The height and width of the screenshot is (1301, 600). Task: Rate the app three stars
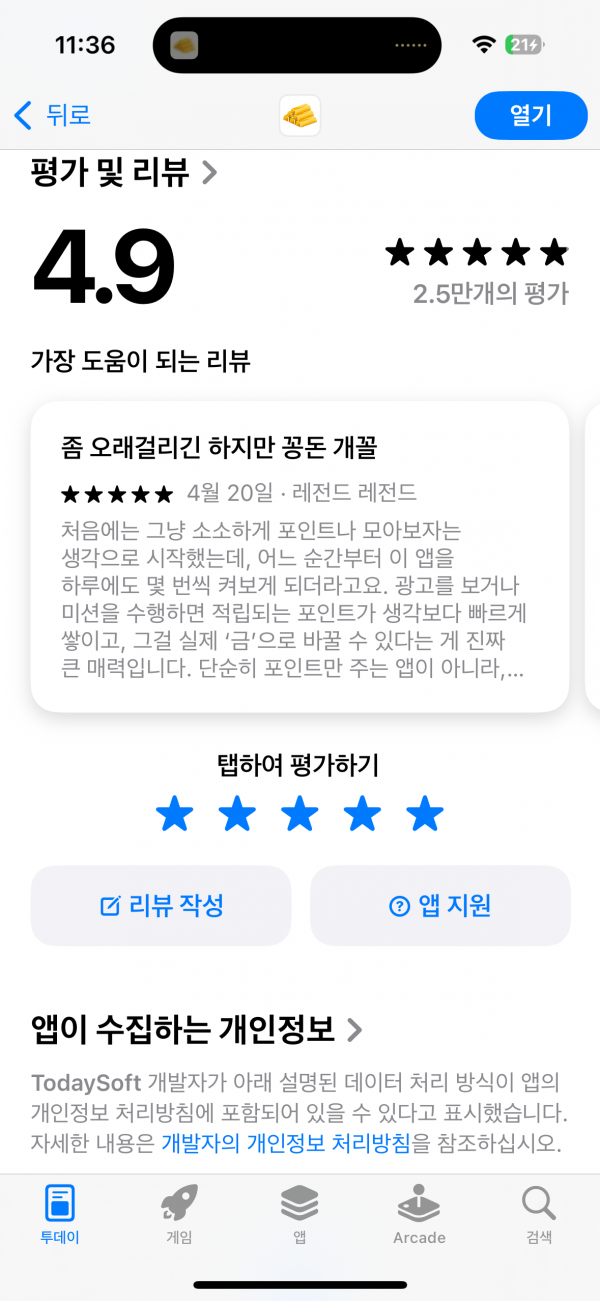(299, 815)
